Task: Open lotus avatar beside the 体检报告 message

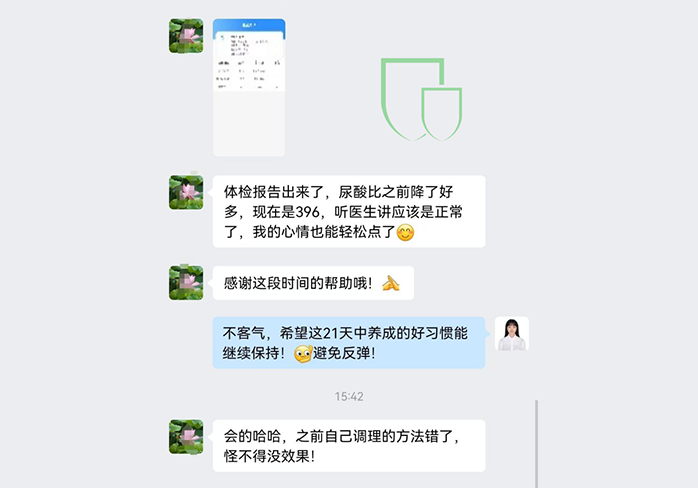Action: [x=186, y=192]
